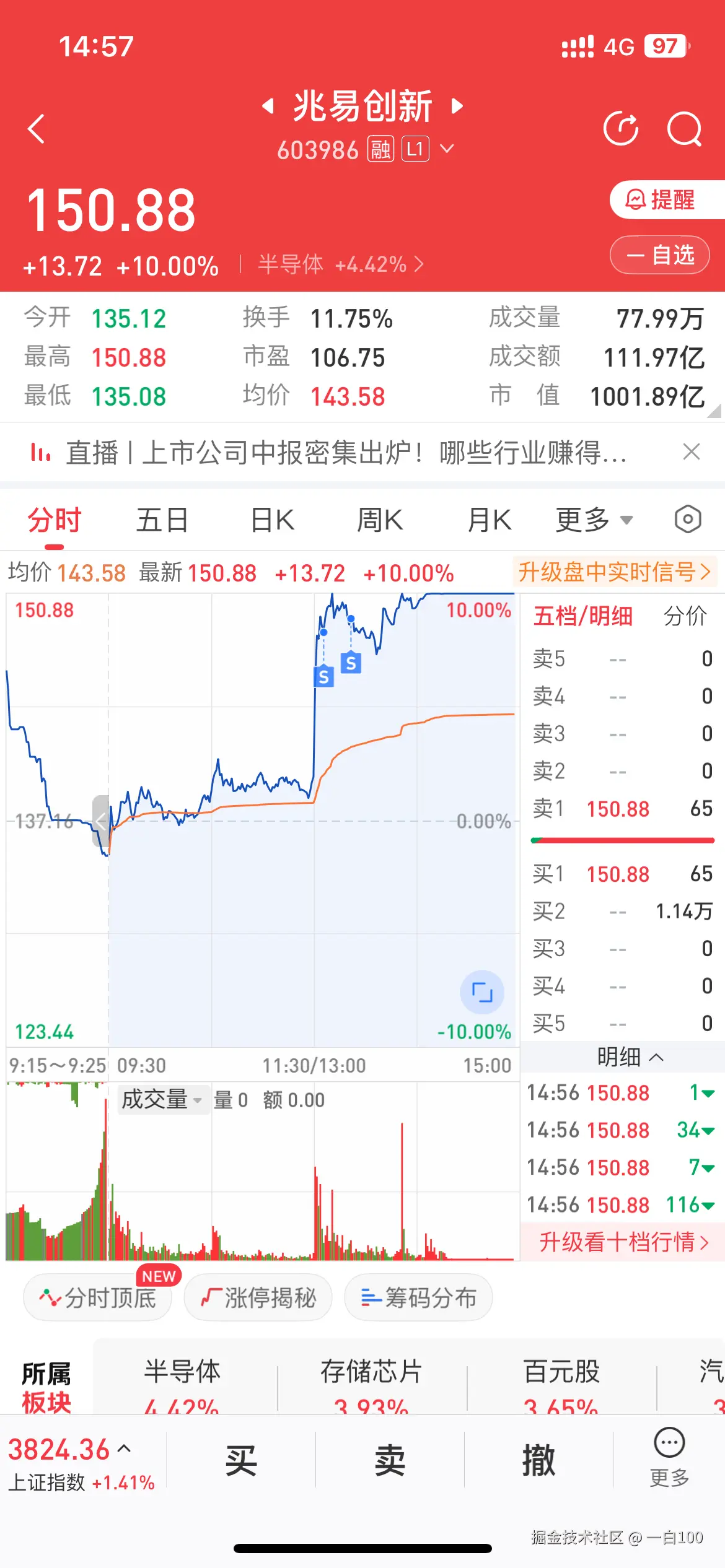The width and height of the screenshot is (725, 1568).
Task: Click the refresh icon at top right
Action: point(622,128)
